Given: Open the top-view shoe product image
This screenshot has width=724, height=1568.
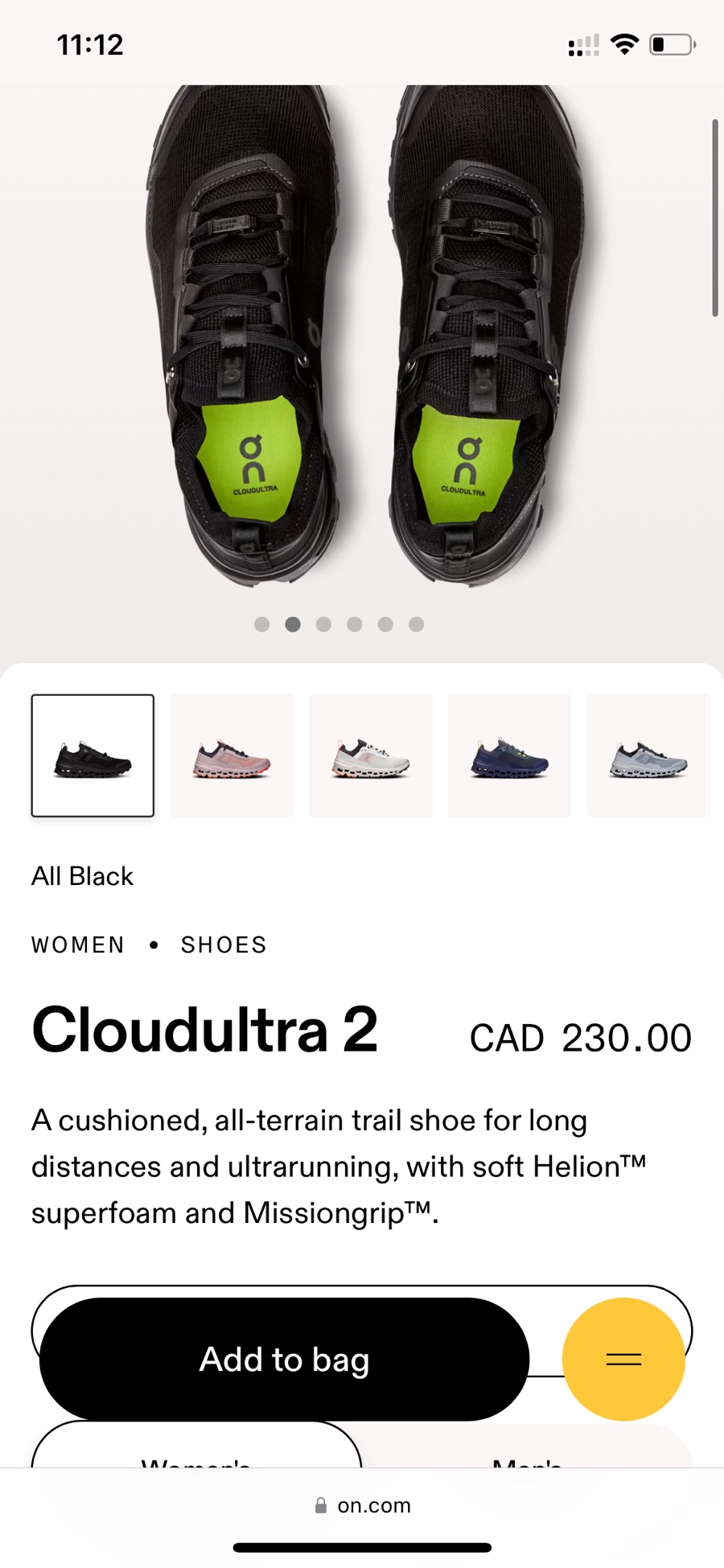Looking at the screenshot, I should click(x=362, y=338).
